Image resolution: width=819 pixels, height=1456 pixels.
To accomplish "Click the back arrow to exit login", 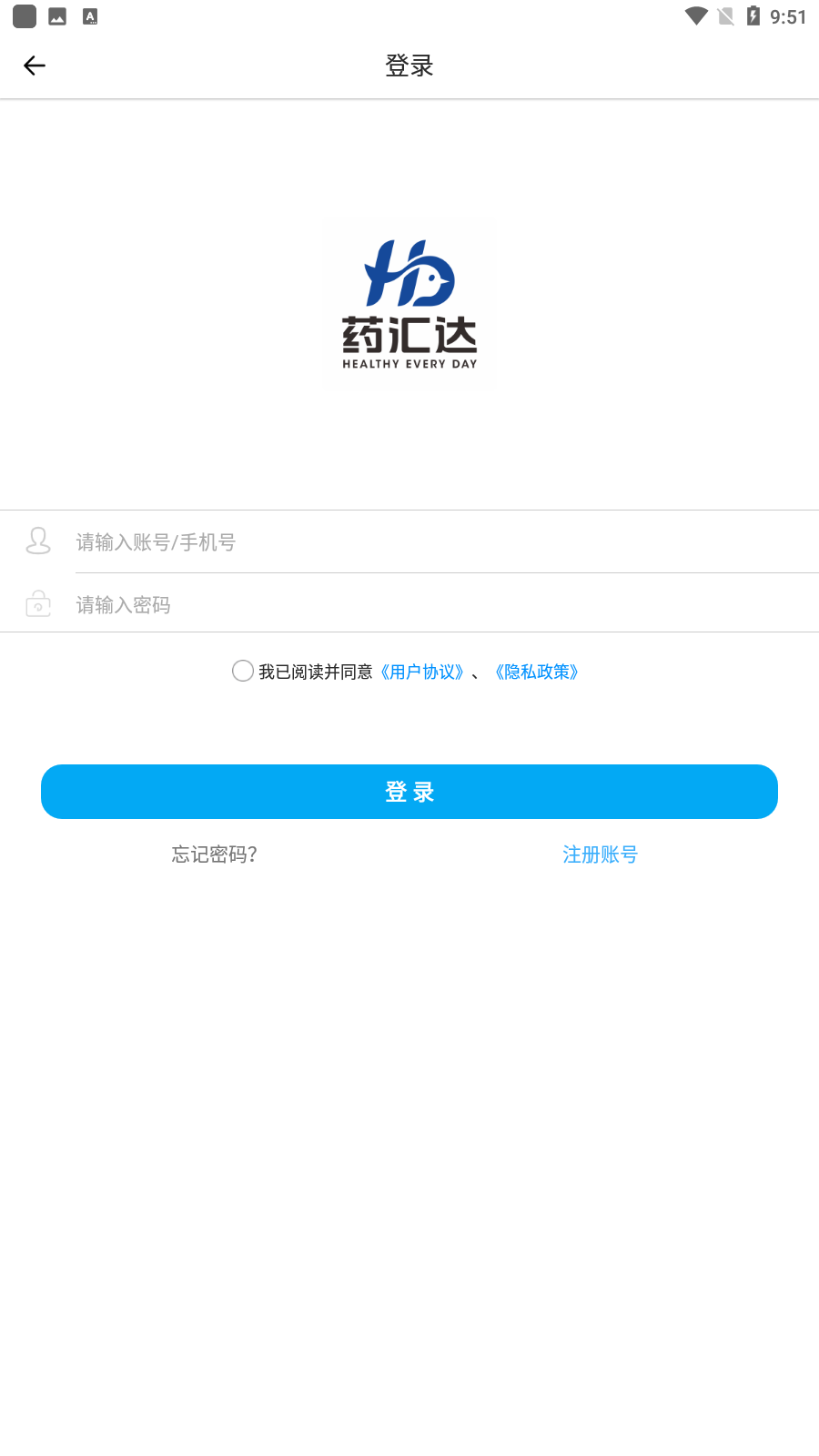I will coord(34,65).
